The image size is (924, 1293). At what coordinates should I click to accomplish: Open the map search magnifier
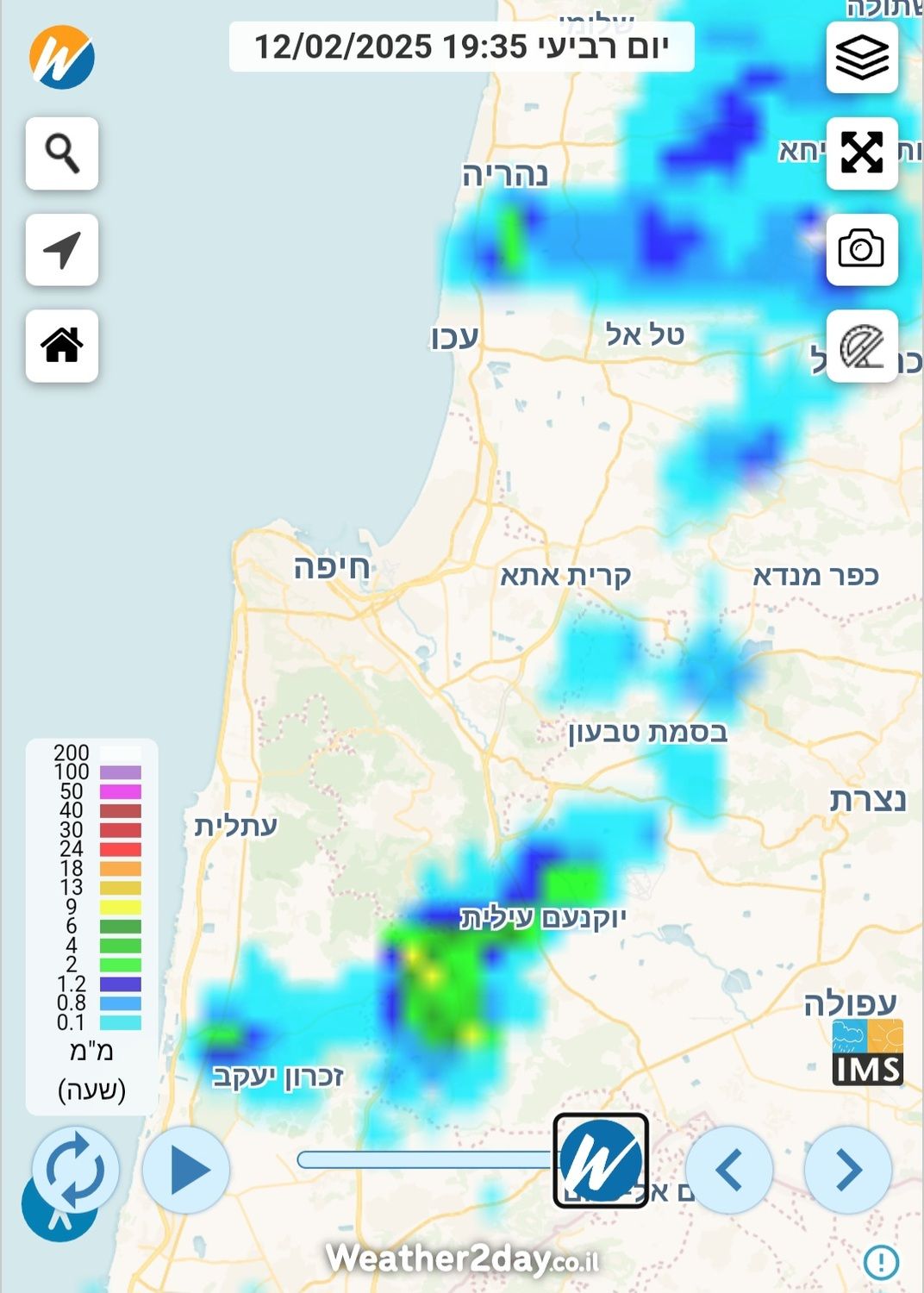(62, 154)
